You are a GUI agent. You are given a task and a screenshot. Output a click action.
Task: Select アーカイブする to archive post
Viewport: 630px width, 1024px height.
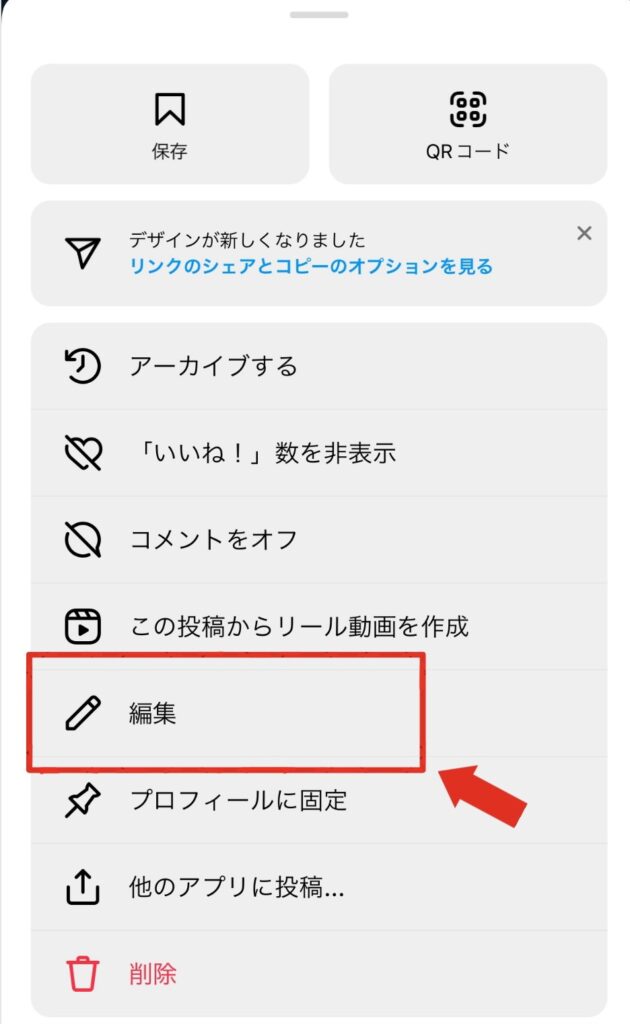(318, 366)
